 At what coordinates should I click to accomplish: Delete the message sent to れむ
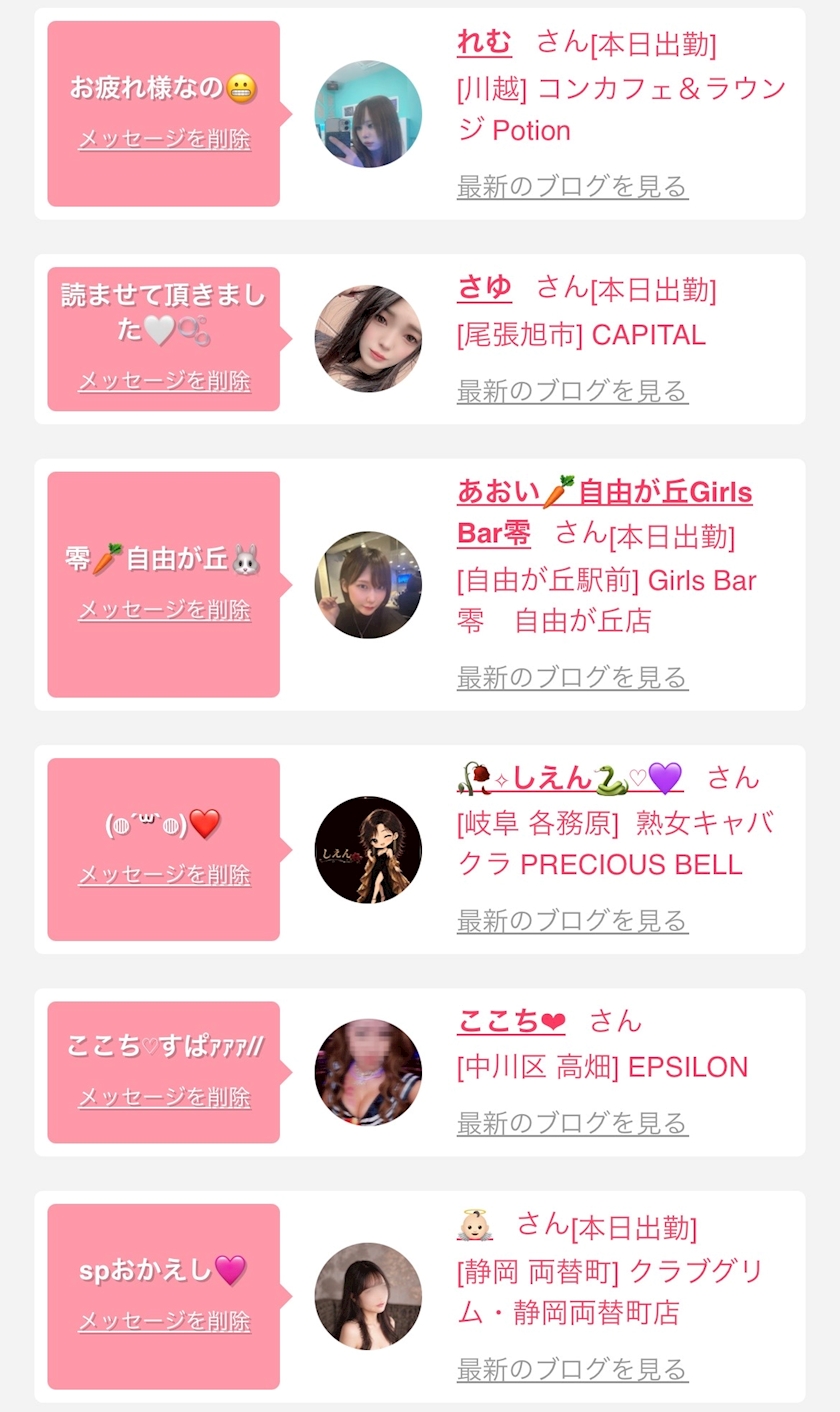164,139
